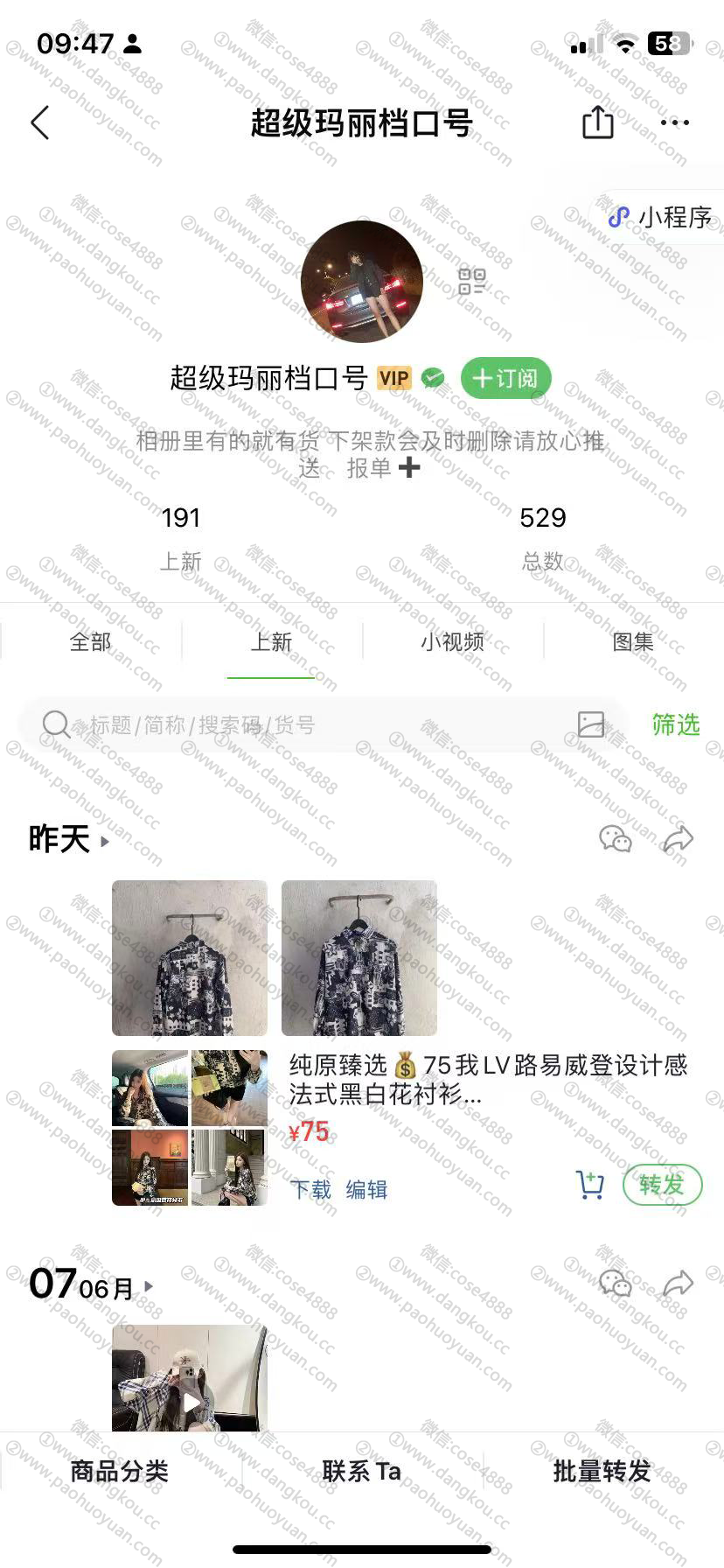Open the 昨天 date section

click(68, 839)
